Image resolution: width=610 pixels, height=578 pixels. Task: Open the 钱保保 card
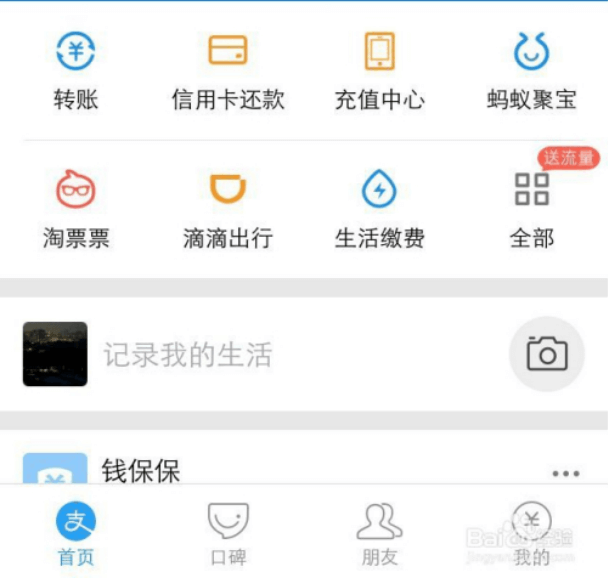point(141,470)
